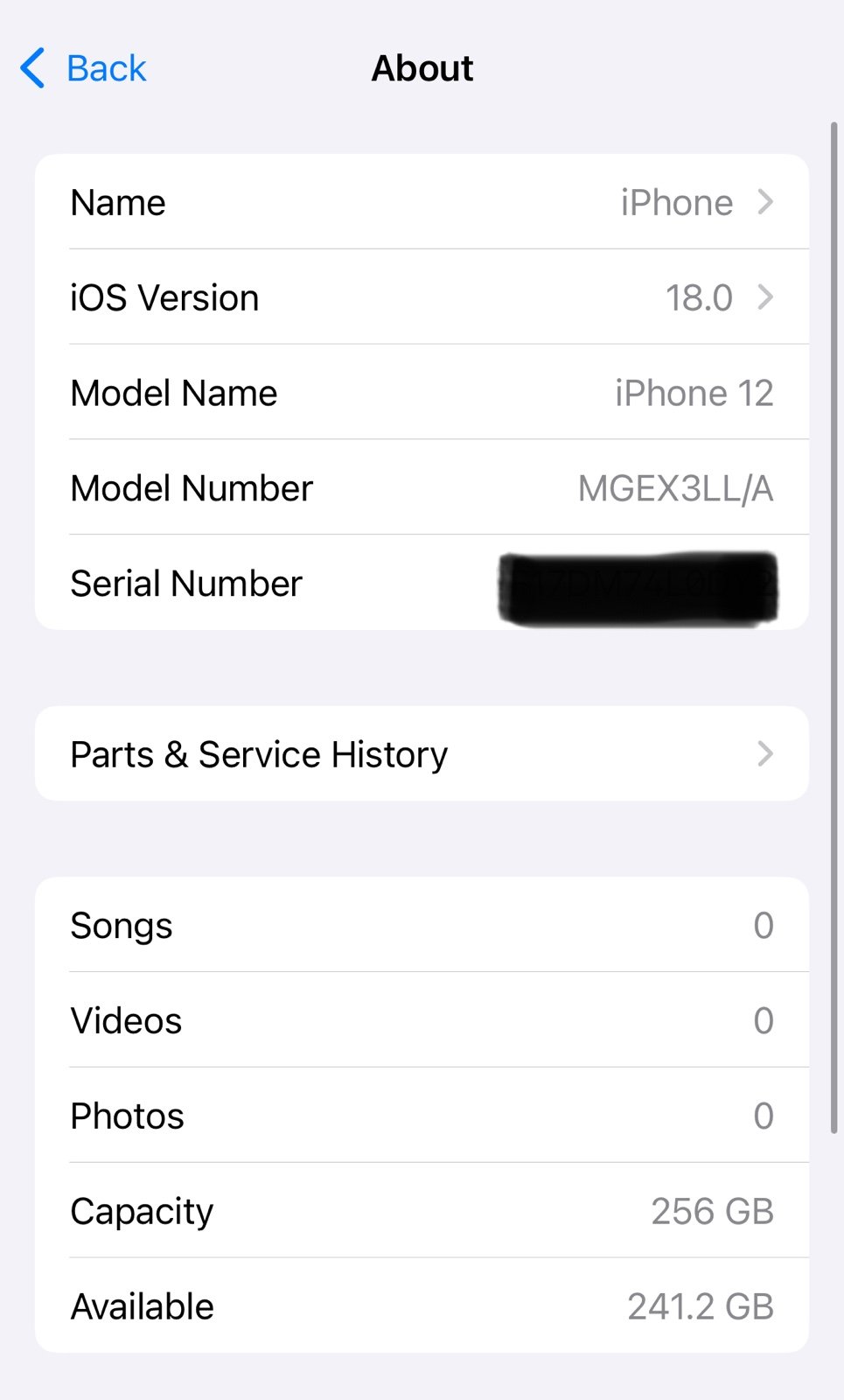Tap Model Number to show regulatory model
The height and width of the screenshot is (1400, 844).
click(674, 488)
